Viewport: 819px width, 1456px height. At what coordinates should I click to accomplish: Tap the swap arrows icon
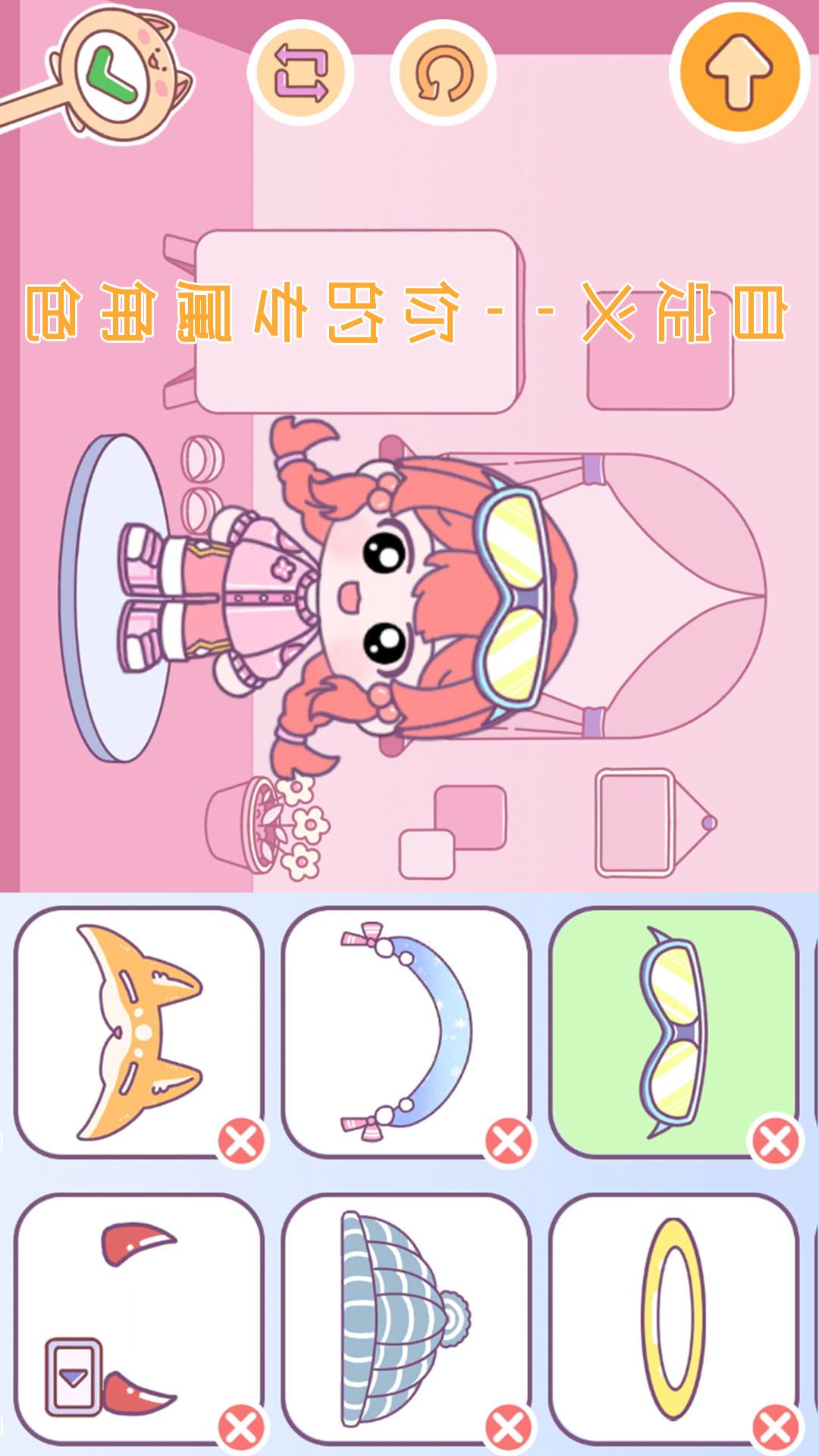point(301,73)
